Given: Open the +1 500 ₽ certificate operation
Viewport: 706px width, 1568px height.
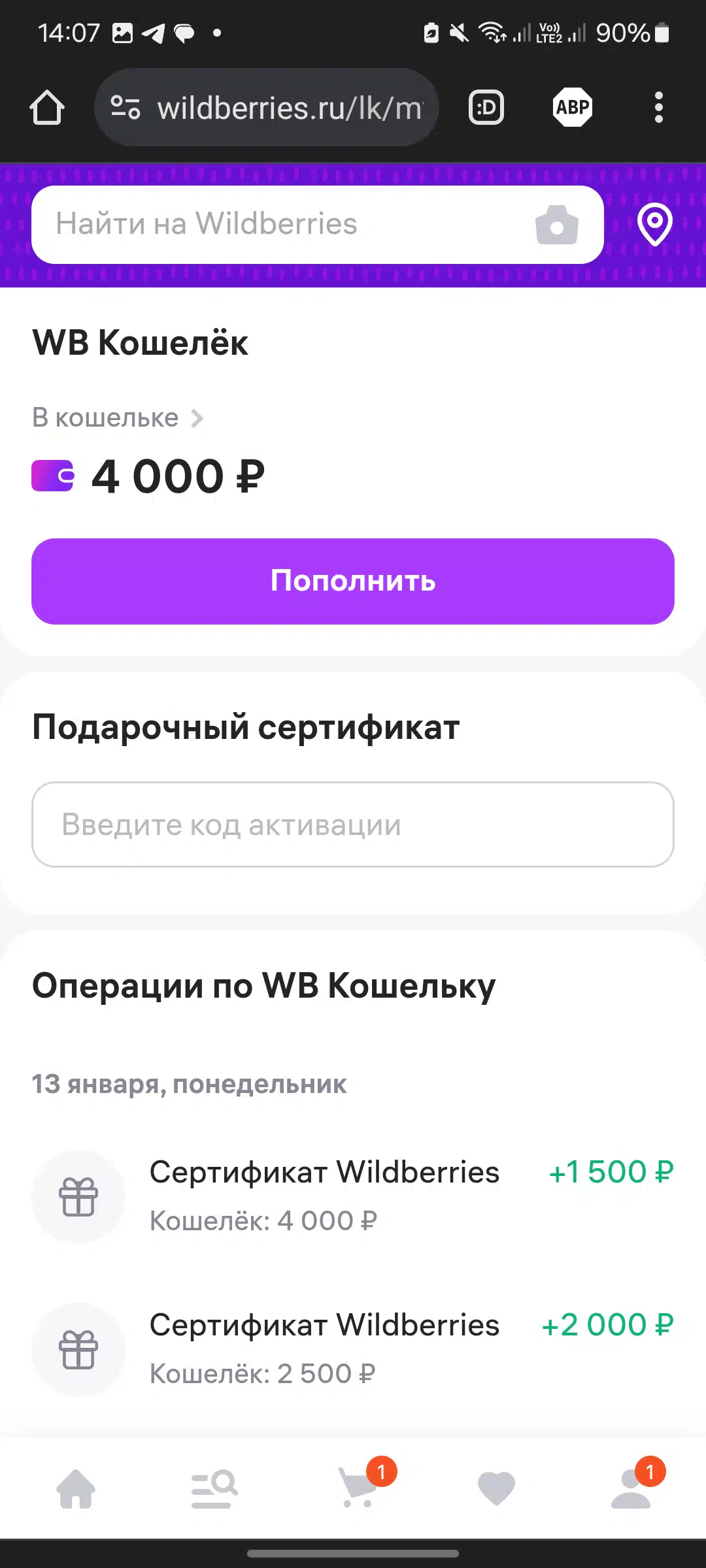Looking at the screenshot, I should pos(353,1196).
